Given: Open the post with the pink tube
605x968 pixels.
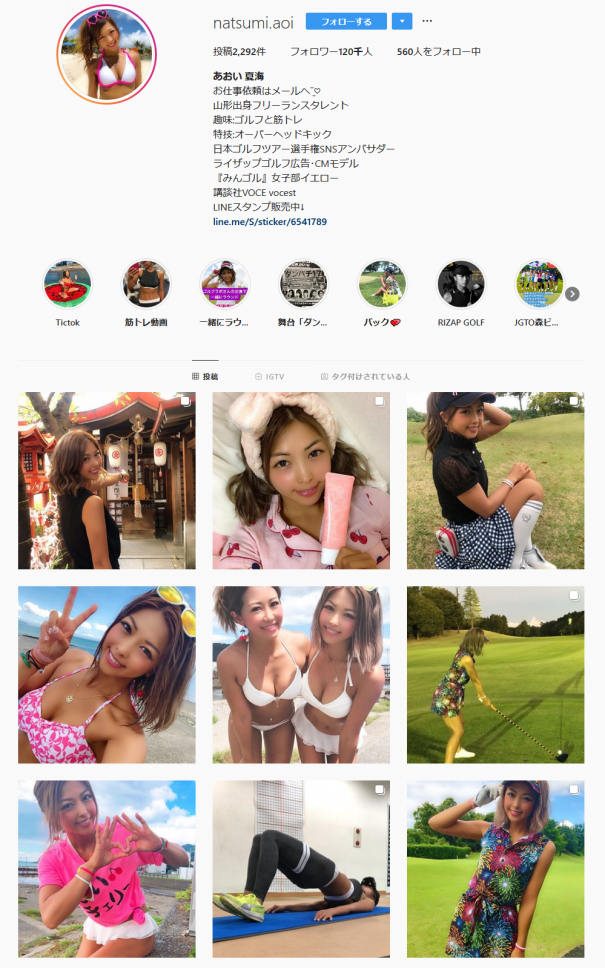Looking at the screenshot, I should (x=301, y=481).
